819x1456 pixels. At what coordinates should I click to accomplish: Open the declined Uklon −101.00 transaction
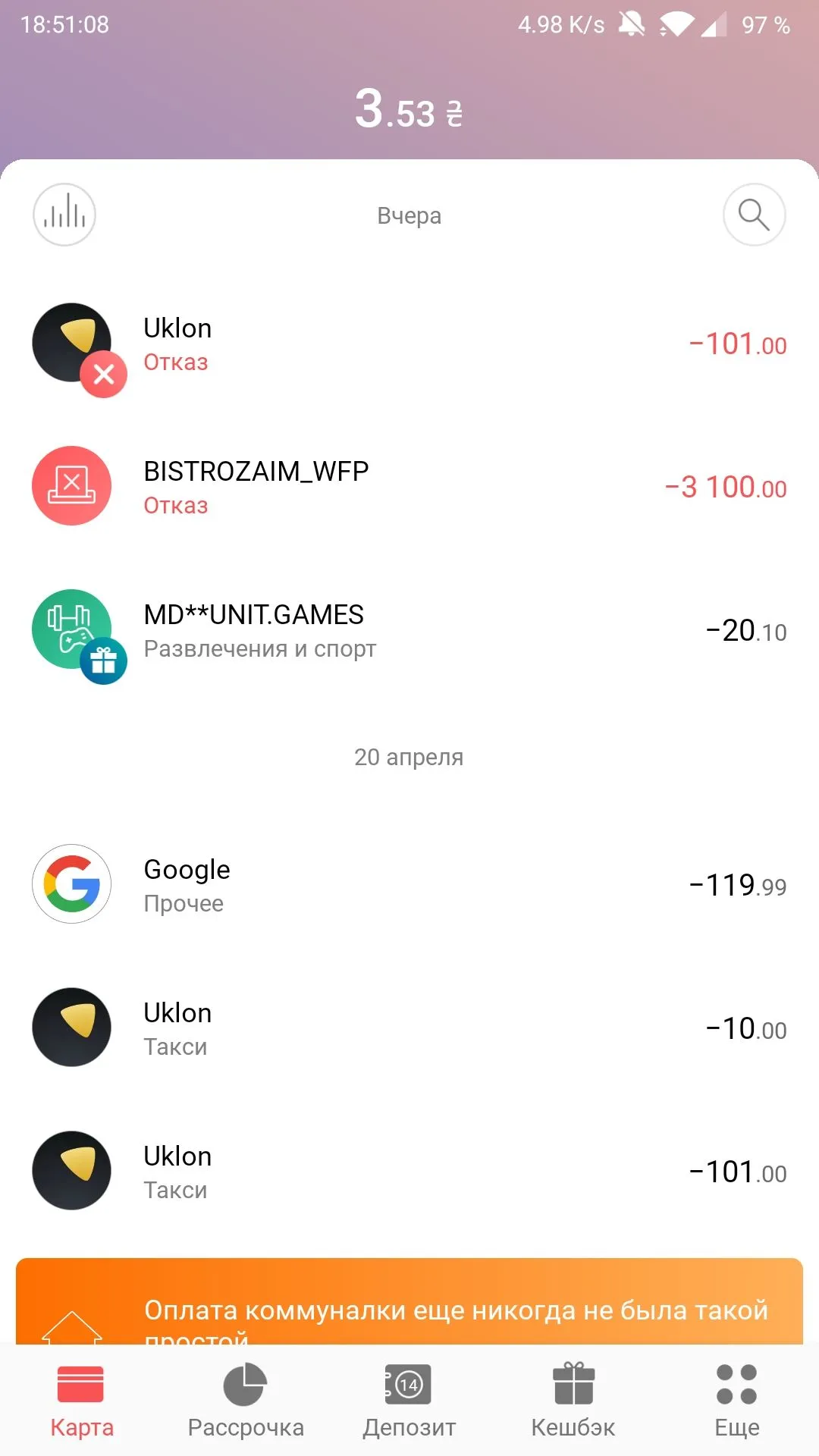tap(409, 345)
